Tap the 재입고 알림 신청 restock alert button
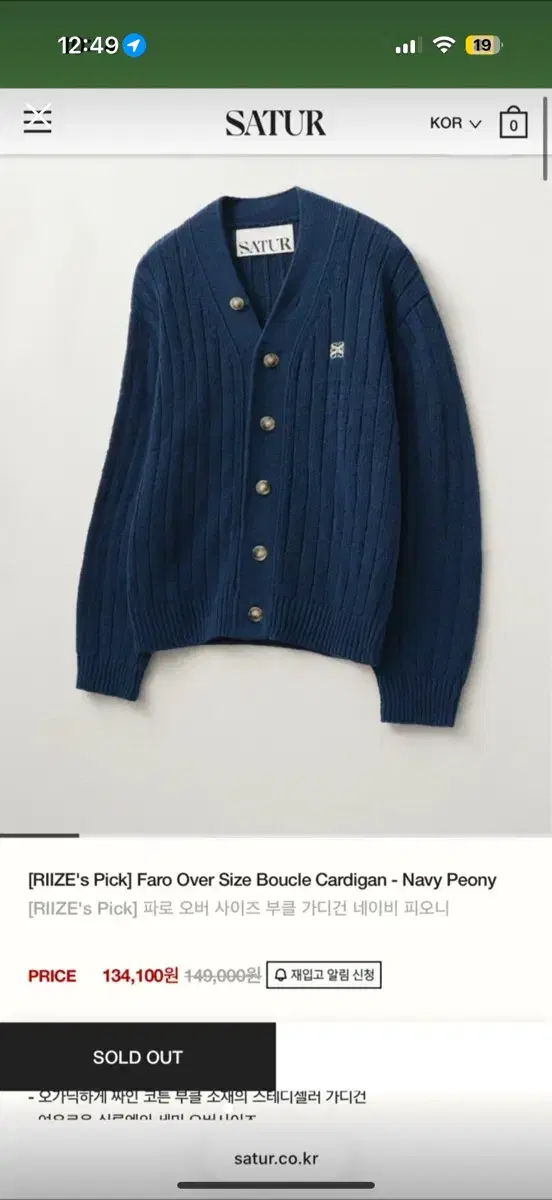The height and width of the screenshot is (1200, 552). (323, 975)
